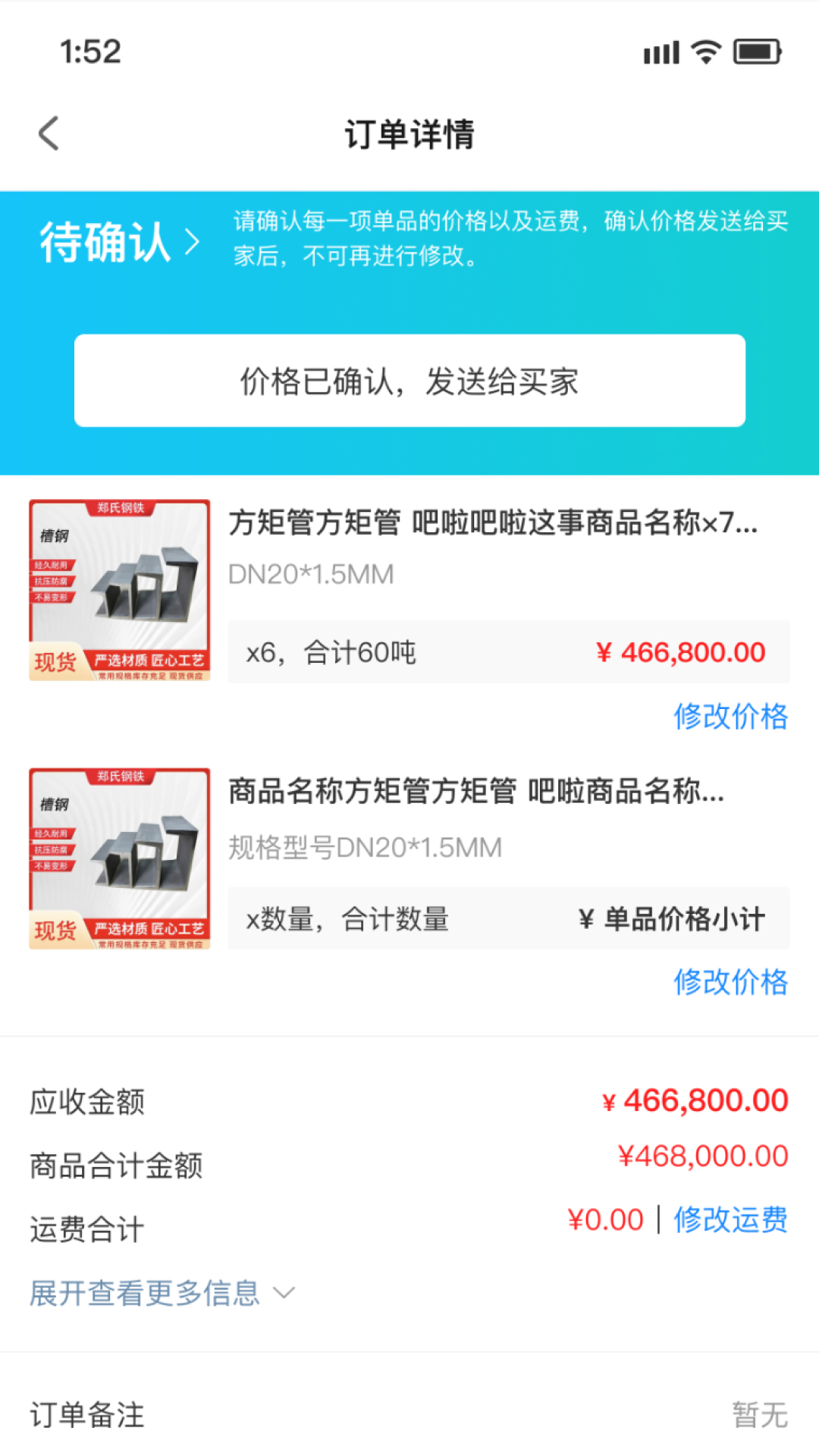
Task: Tap 修改价格 on the second product
Action: coord(730,983)
